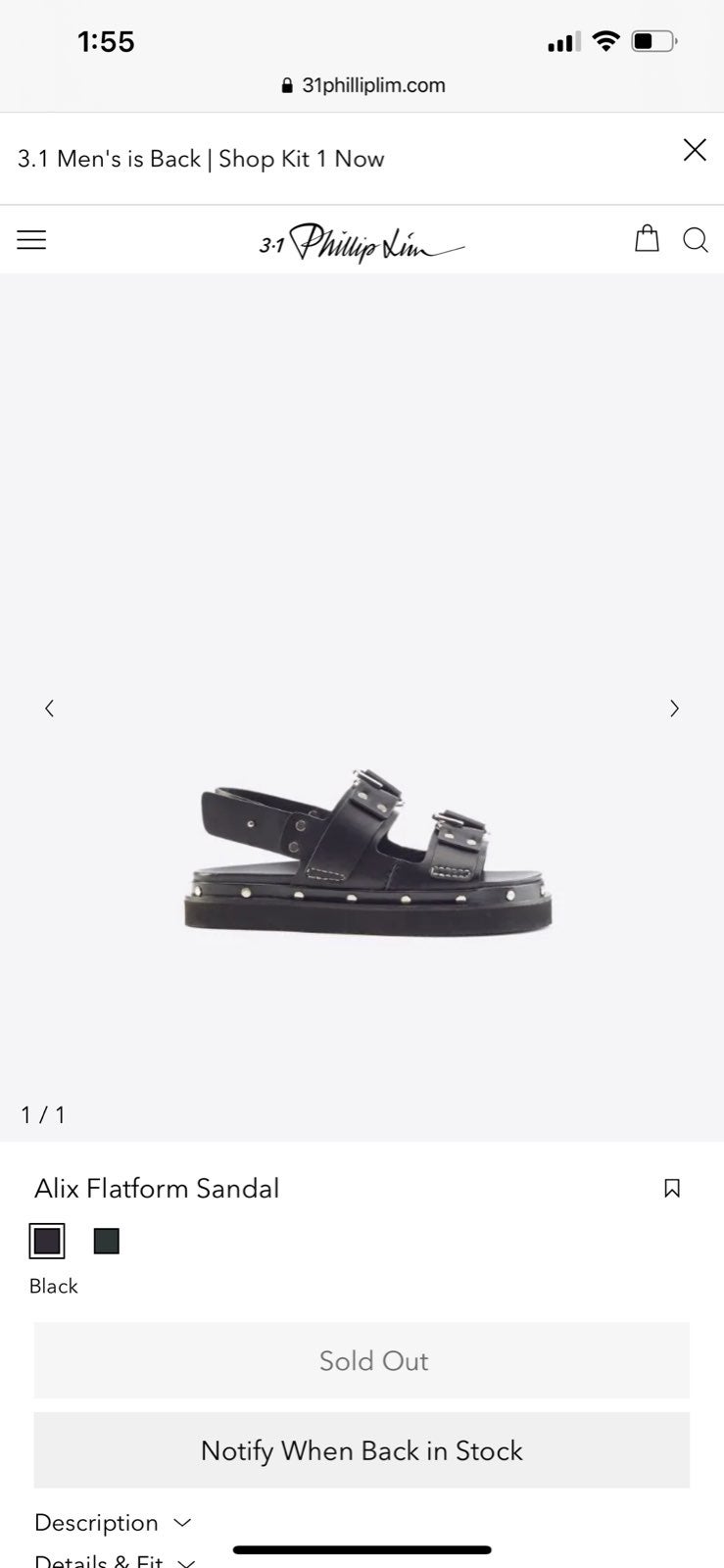The height and width of the screenshot is (1568, 724).
Task: Open the shopping bag
Action: coord(647,238)
